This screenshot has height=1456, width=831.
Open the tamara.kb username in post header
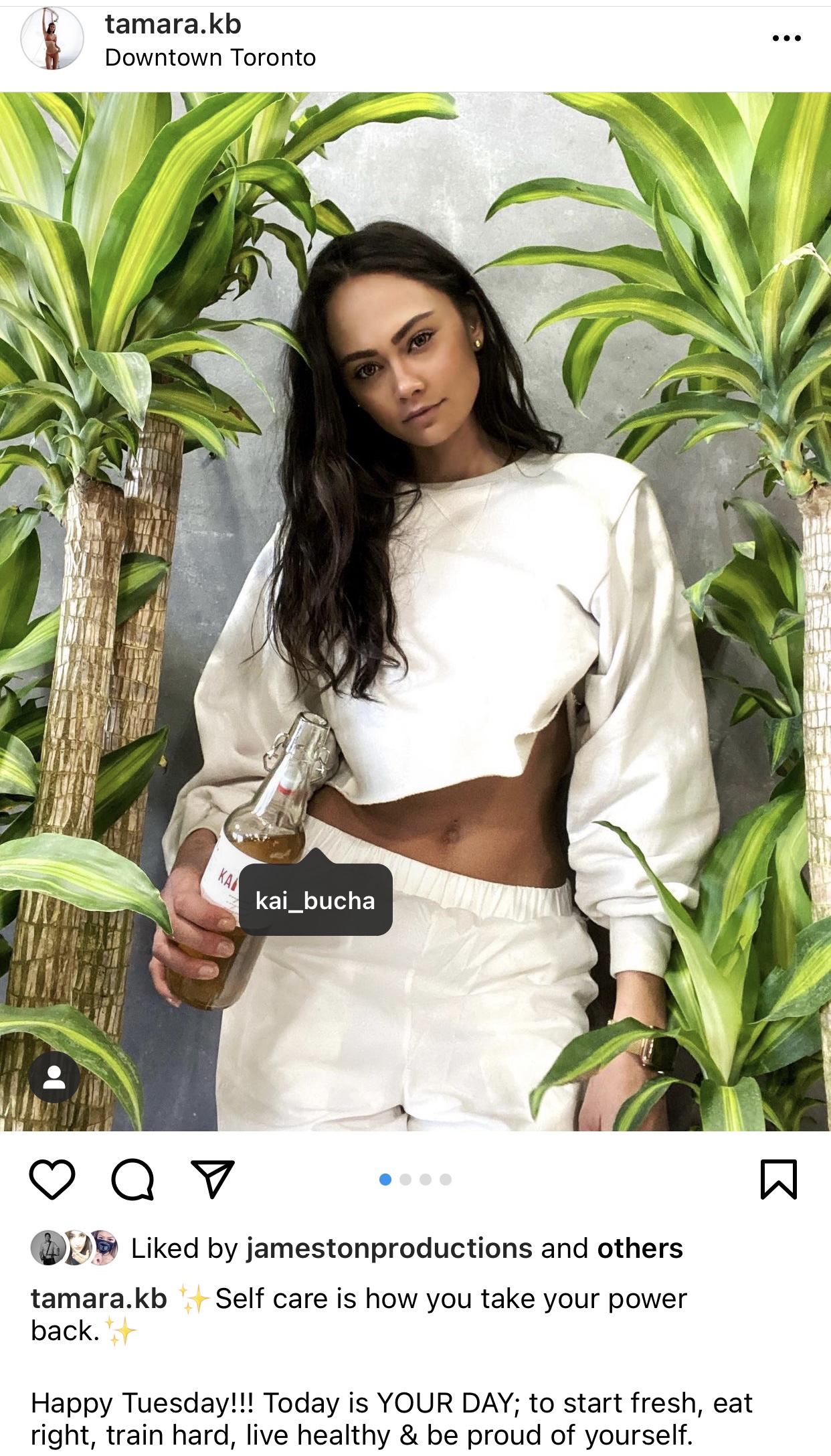click(173, 25)
